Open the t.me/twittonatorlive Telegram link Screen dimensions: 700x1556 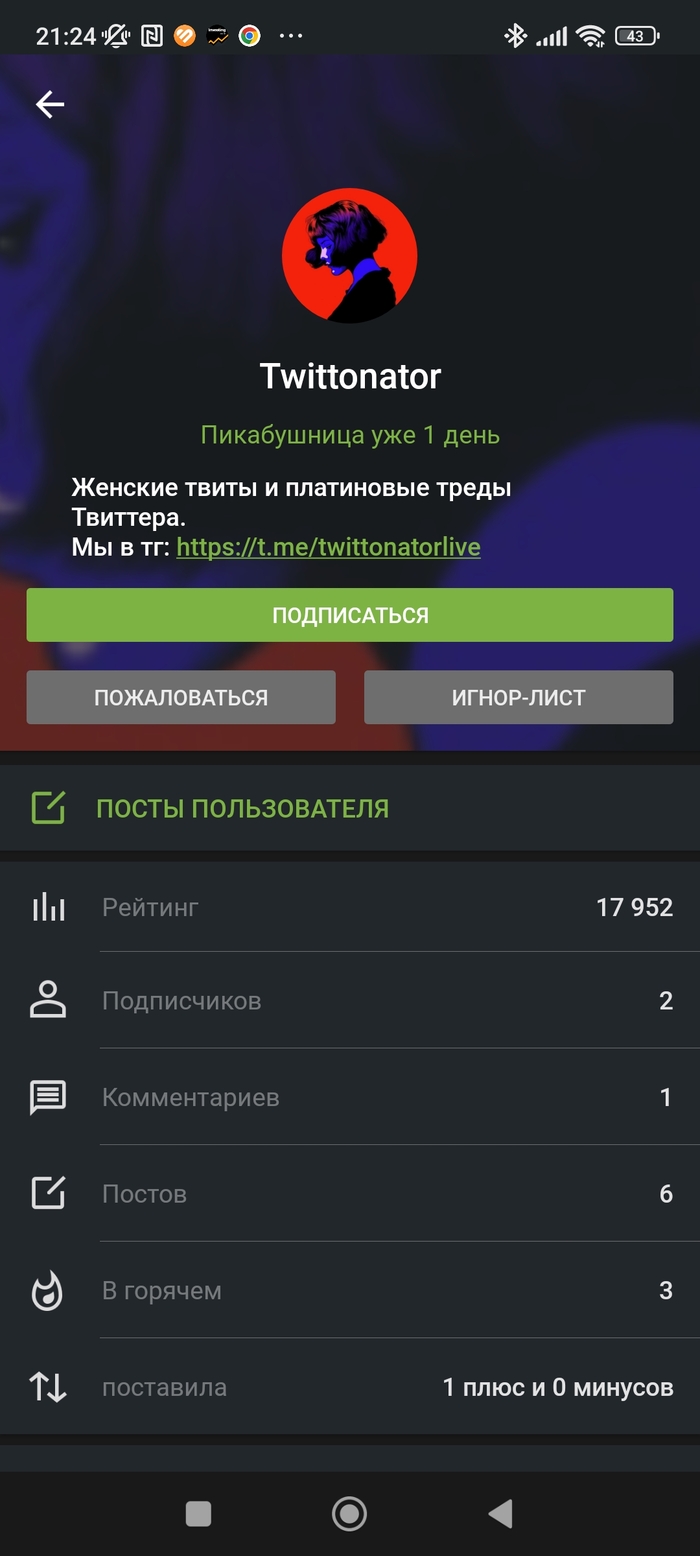click(x=328, y=547)
